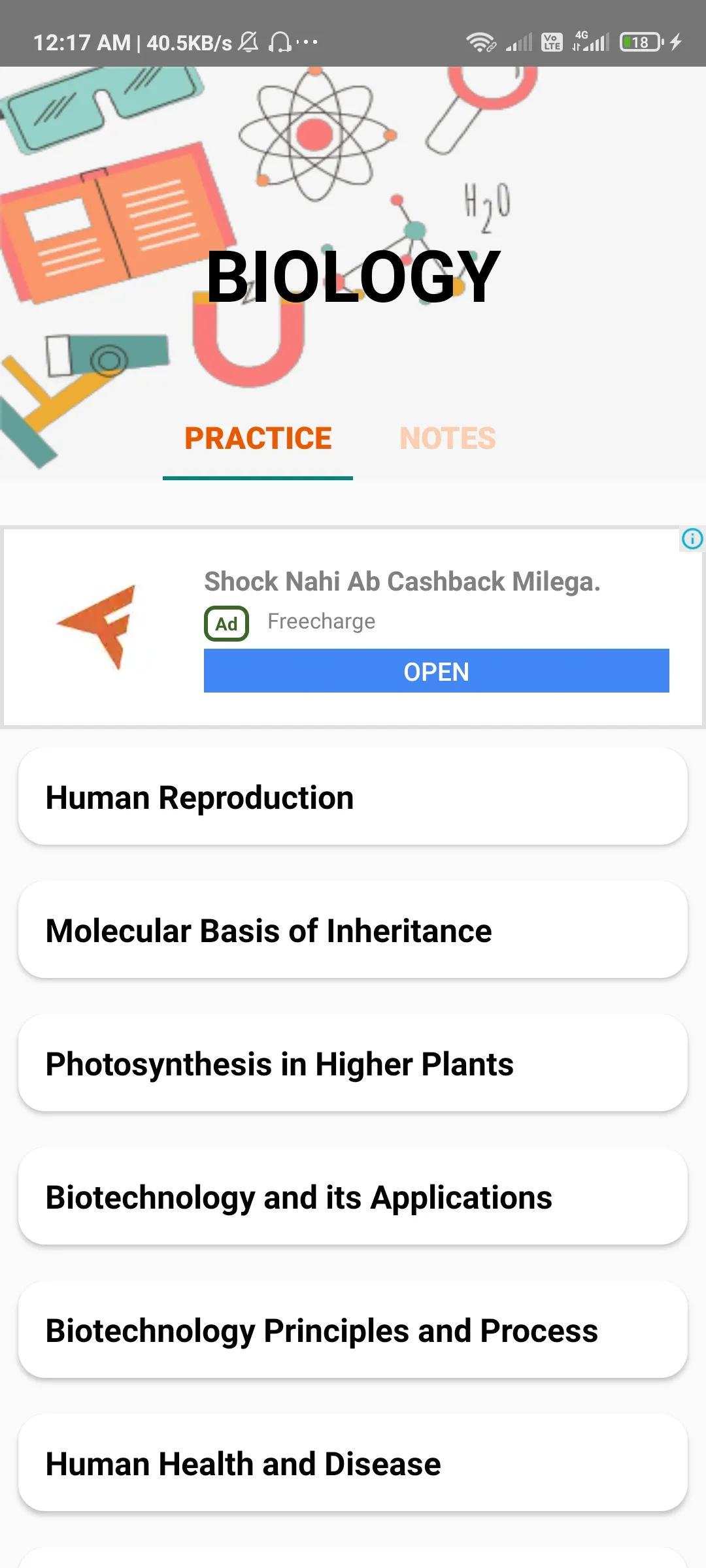
Task: Tap the ad information icon
Action: pyautogui.click(x=692, y=540)
